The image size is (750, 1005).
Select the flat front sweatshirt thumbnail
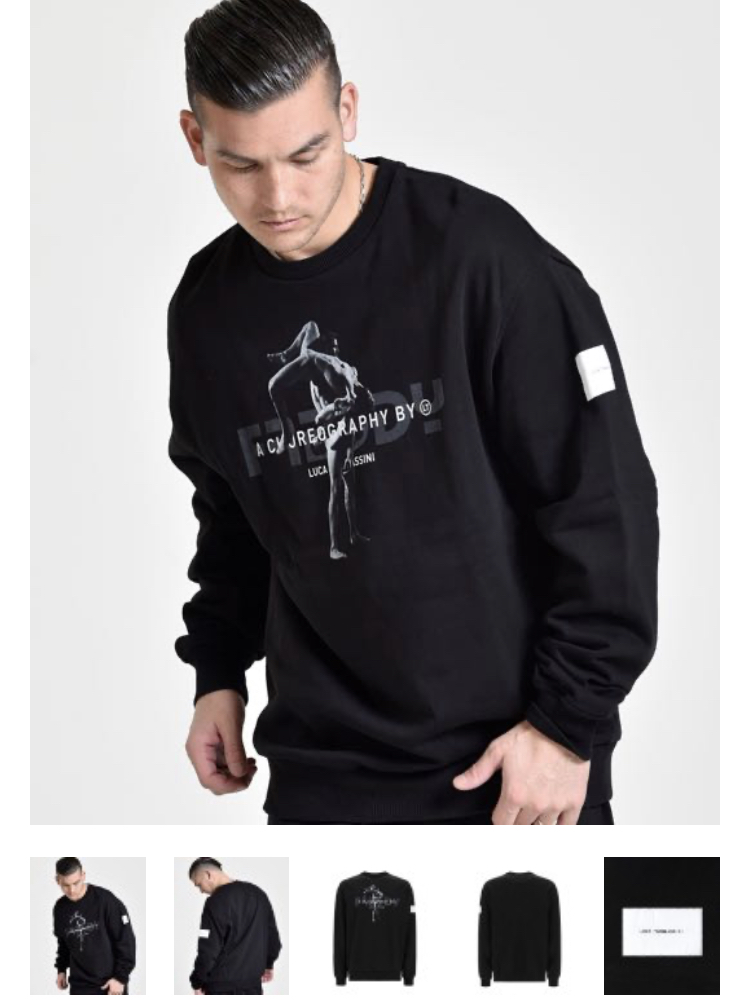coord(375,926)
